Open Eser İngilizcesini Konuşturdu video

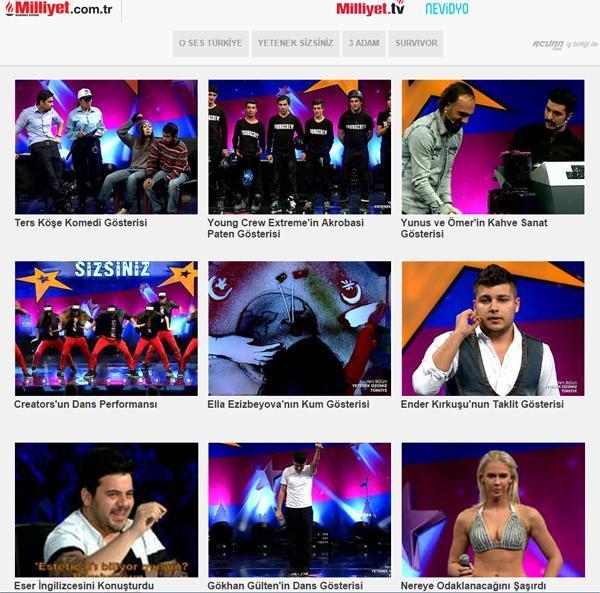[106, 510]
